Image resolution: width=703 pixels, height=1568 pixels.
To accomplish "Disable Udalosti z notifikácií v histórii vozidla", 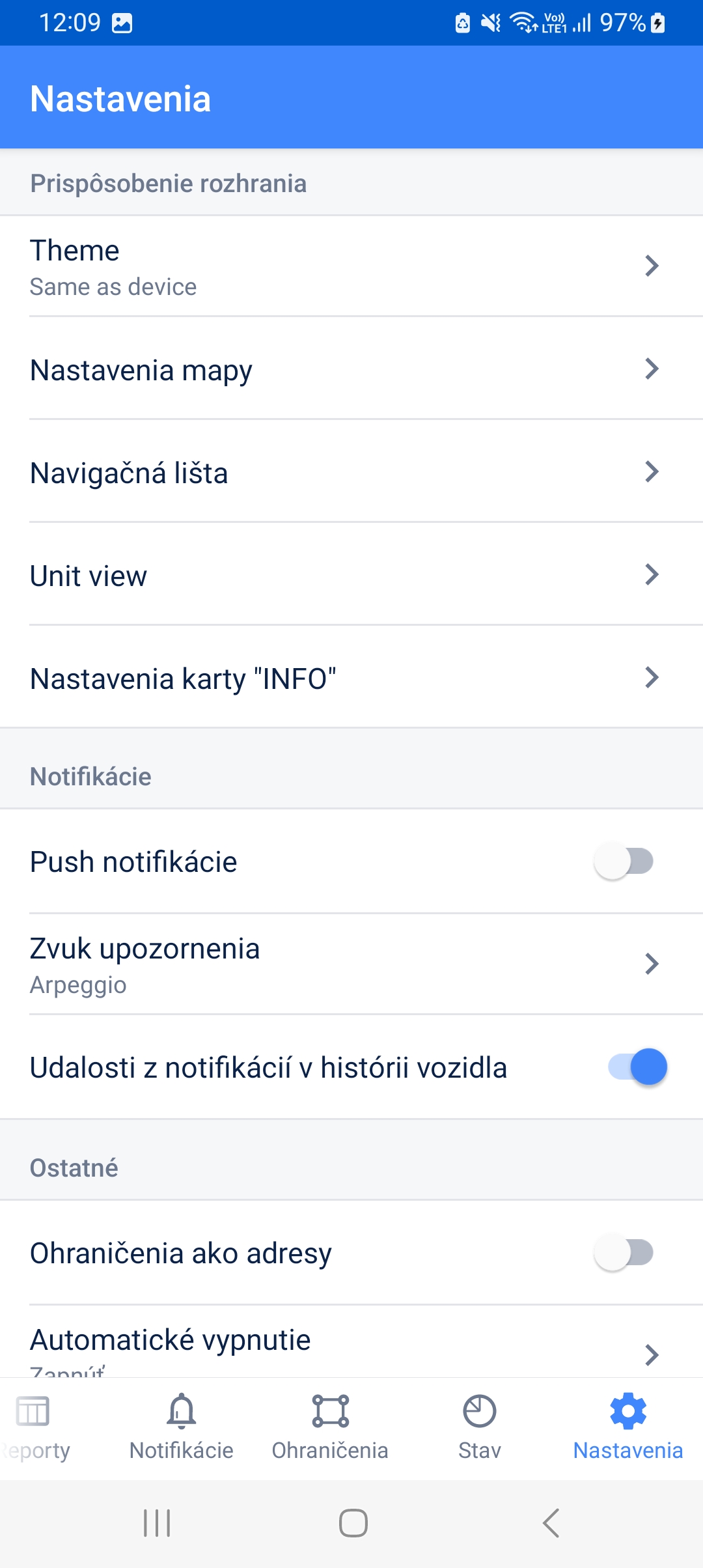I will pyautogui.click(x=637, y=1067).
